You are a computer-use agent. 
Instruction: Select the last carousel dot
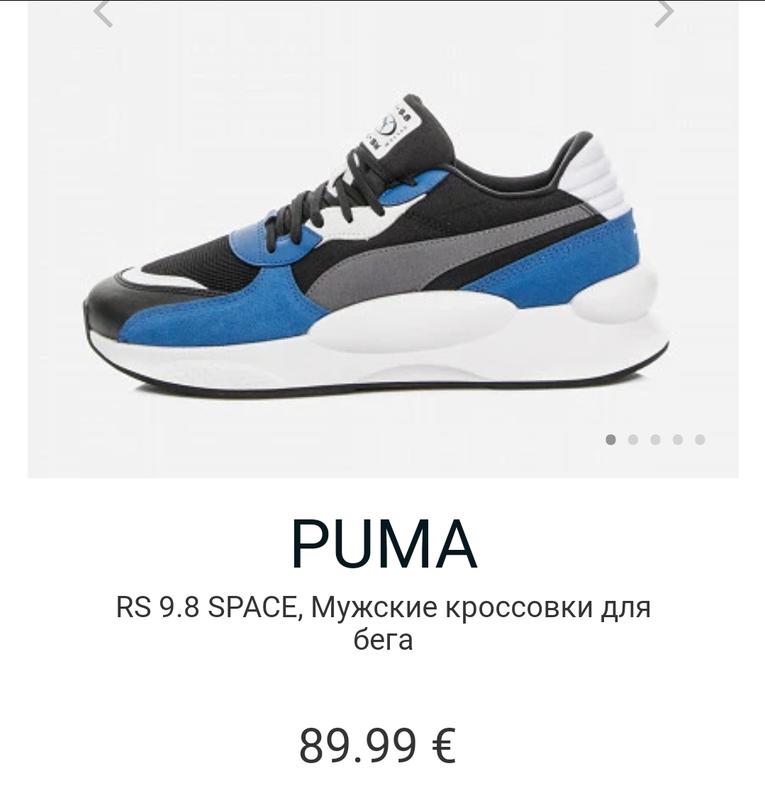pos(700,439)
